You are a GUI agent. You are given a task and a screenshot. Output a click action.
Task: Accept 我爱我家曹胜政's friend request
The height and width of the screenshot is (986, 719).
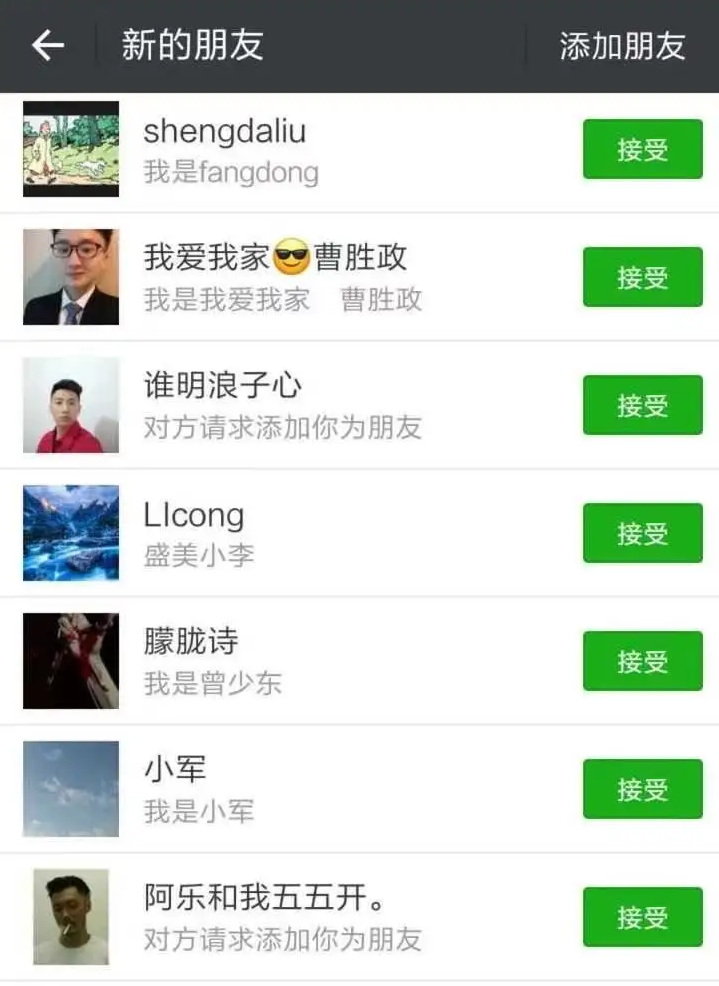tap(642, 278)
